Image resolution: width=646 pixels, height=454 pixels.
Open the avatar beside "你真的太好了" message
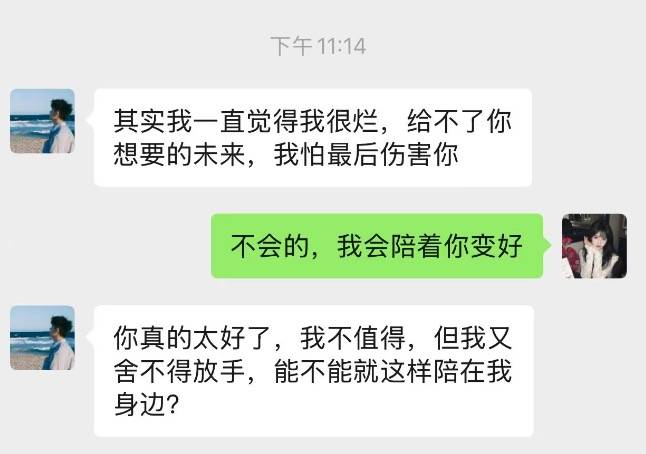[x=42, y=338]
